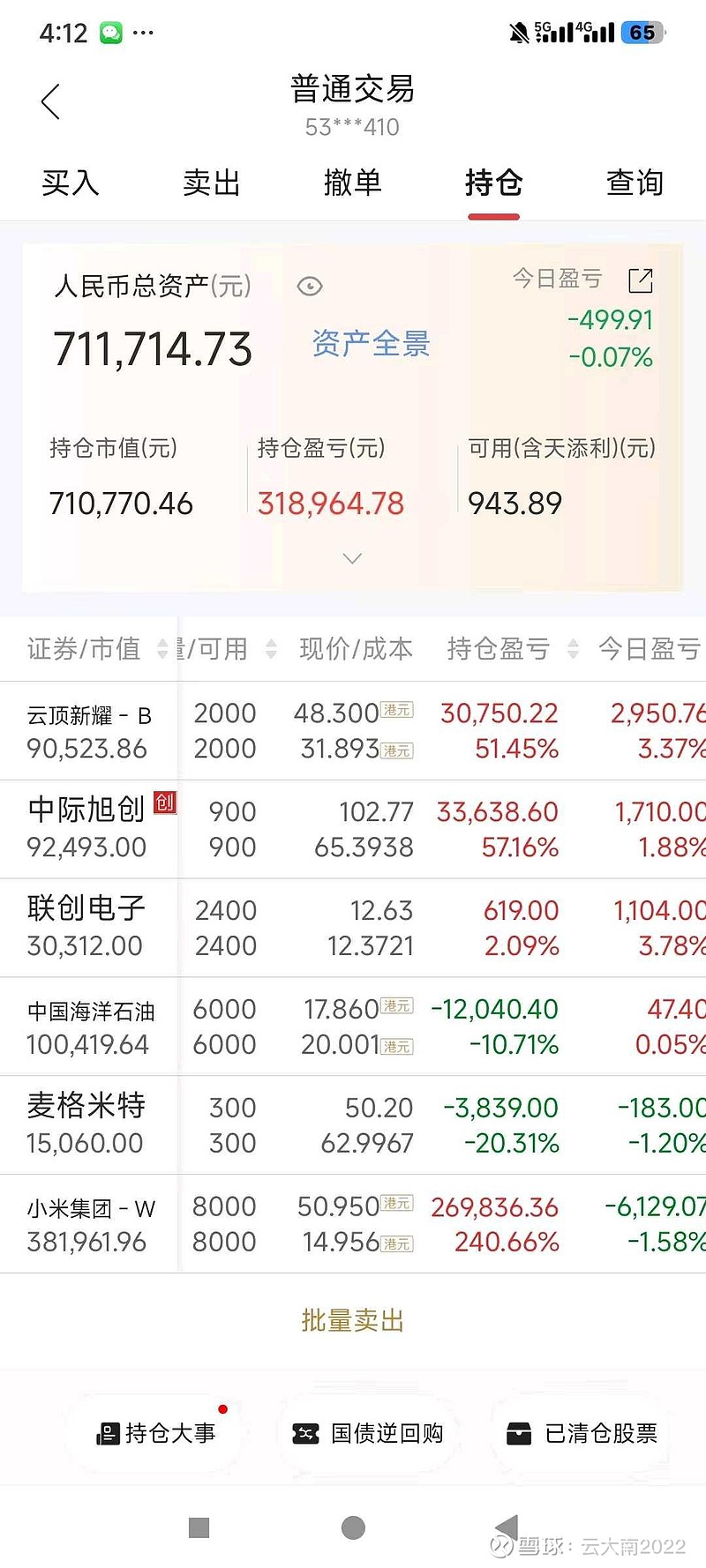The height and width of the screenshot is (1568, 706).
Task: Share today's profit via the share icon
Action: point(641,280)
